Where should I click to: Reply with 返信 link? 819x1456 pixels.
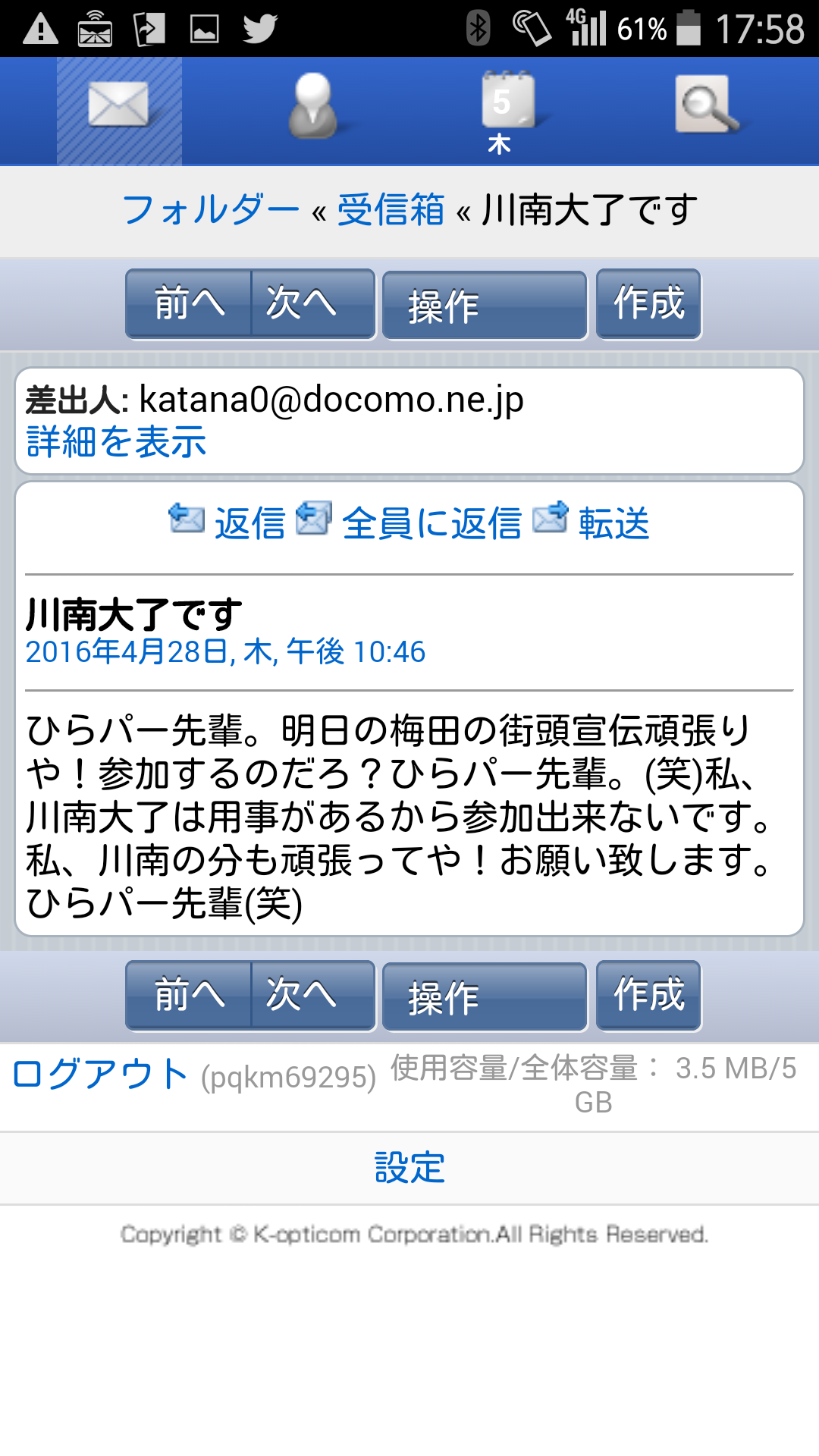pyautogui.click(x=227, y=522)
